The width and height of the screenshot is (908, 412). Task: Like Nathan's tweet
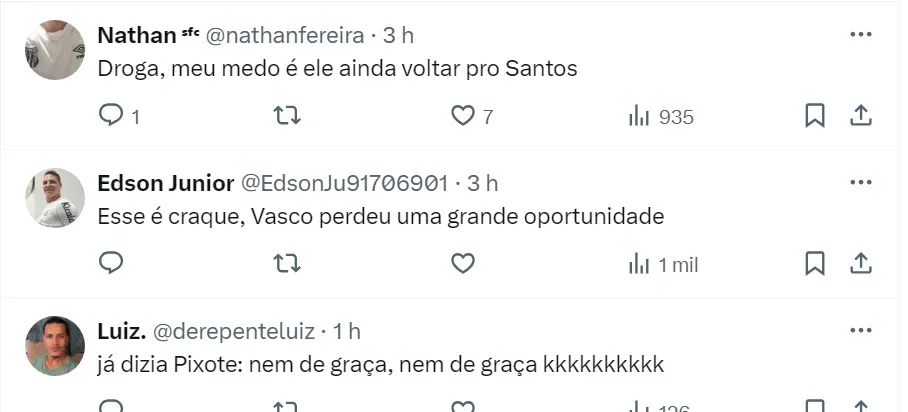pyautogui.click(x=462, y=117)
